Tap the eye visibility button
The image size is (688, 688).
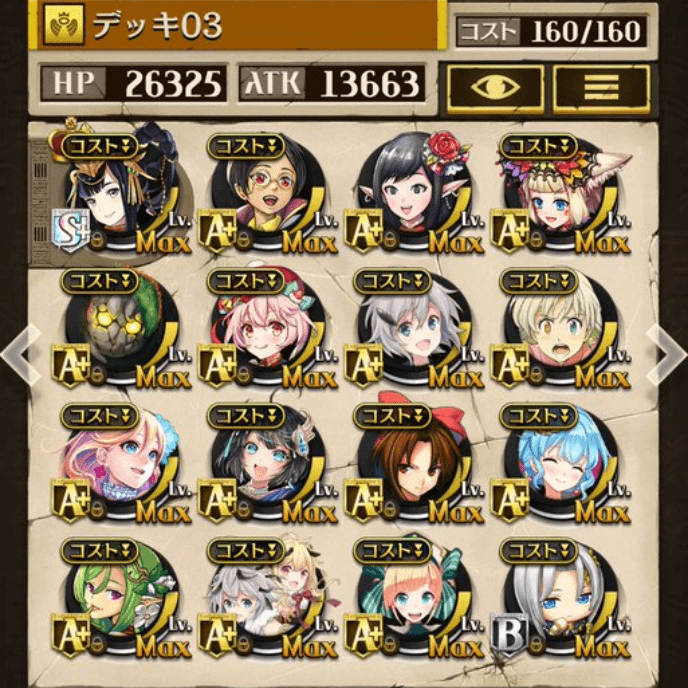click(x=495, y=87)
